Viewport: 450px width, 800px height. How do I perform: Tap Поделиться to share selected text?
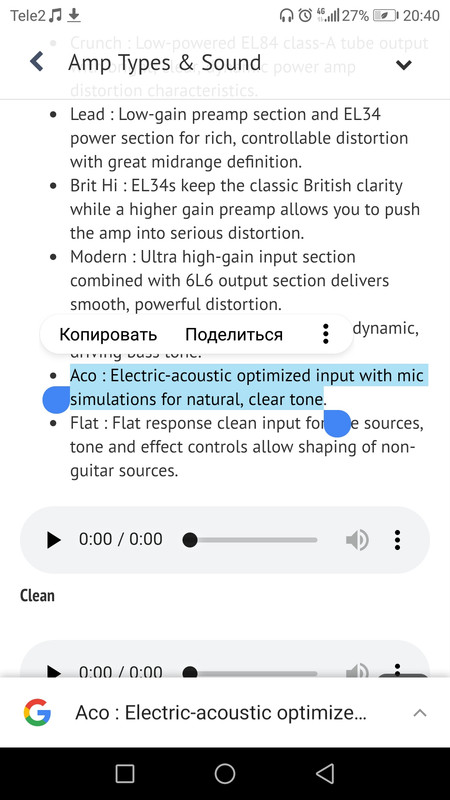[234, 335]
